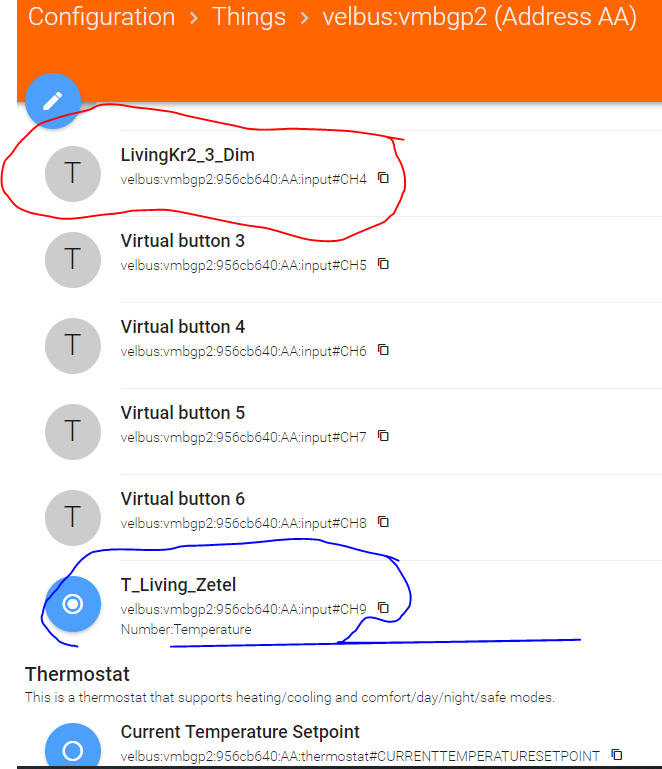The width and height of the screenshot is (662, 769).
Task: Copy the Virtual button 6 channel ID
Action: point(383,523)
